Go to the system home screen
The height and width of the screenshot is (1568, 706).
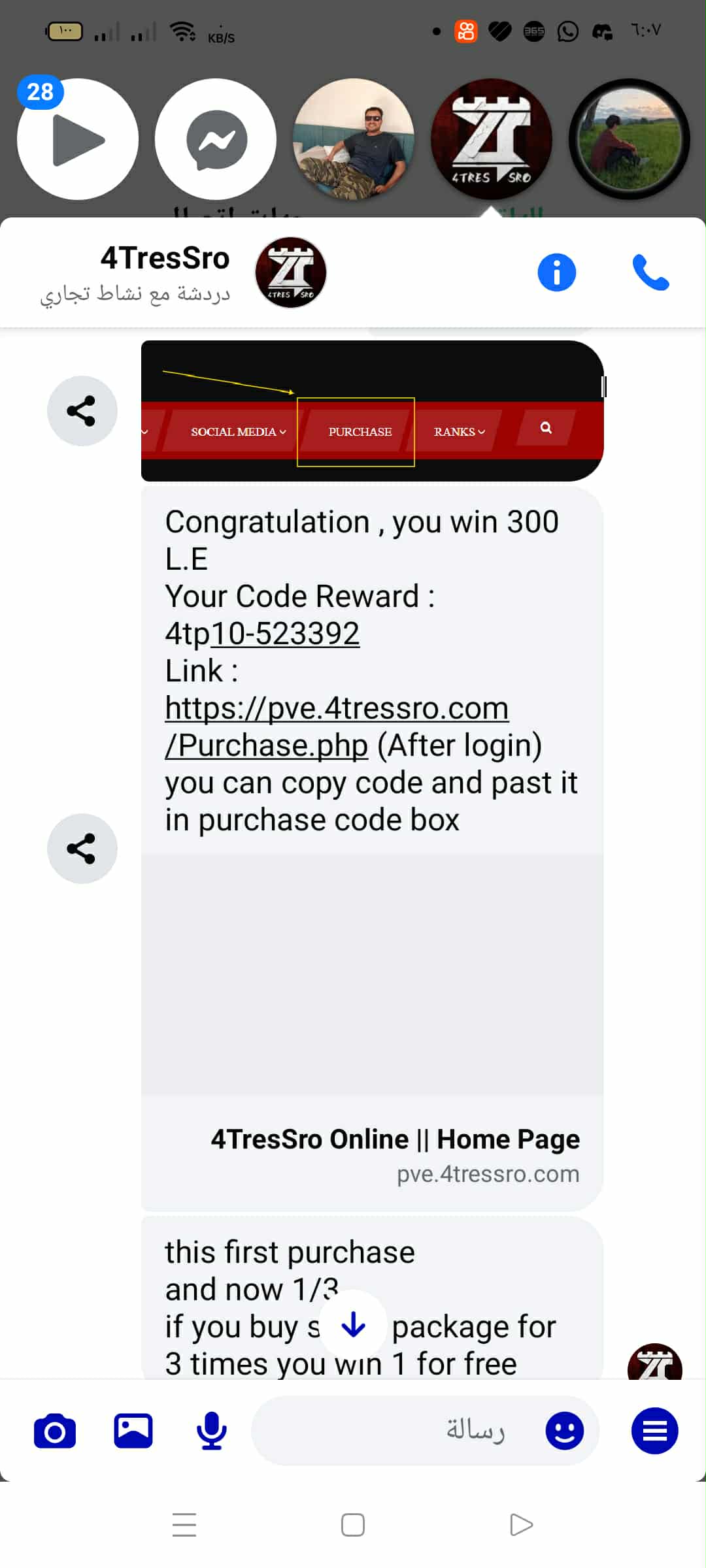point(353,1525)
